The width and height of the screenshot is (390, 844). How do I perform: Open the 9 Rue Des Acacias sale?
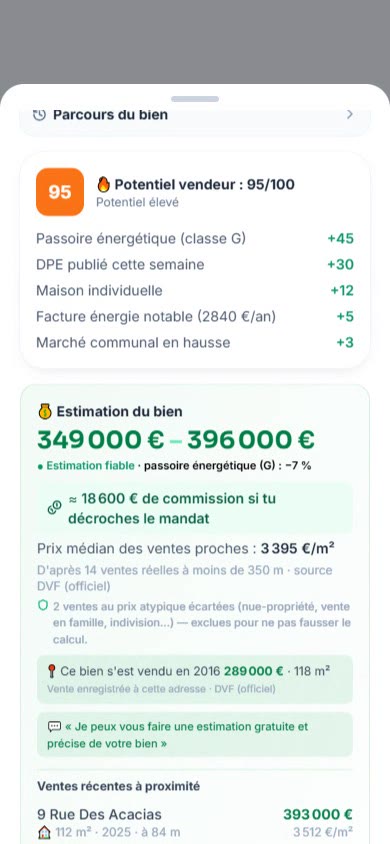point(195,823)
